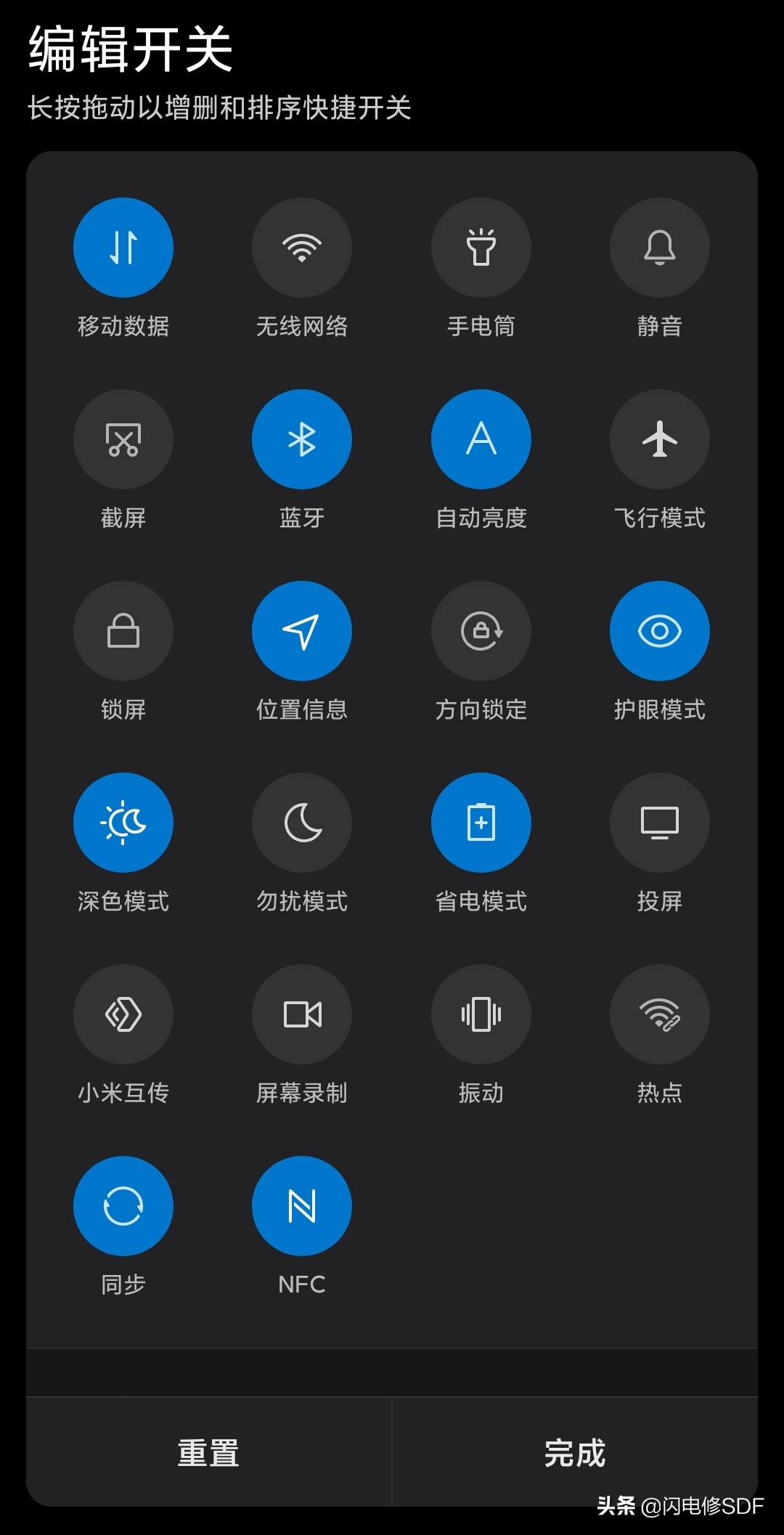Open 屏幕录制 screen recording

tap(302, 1014)
